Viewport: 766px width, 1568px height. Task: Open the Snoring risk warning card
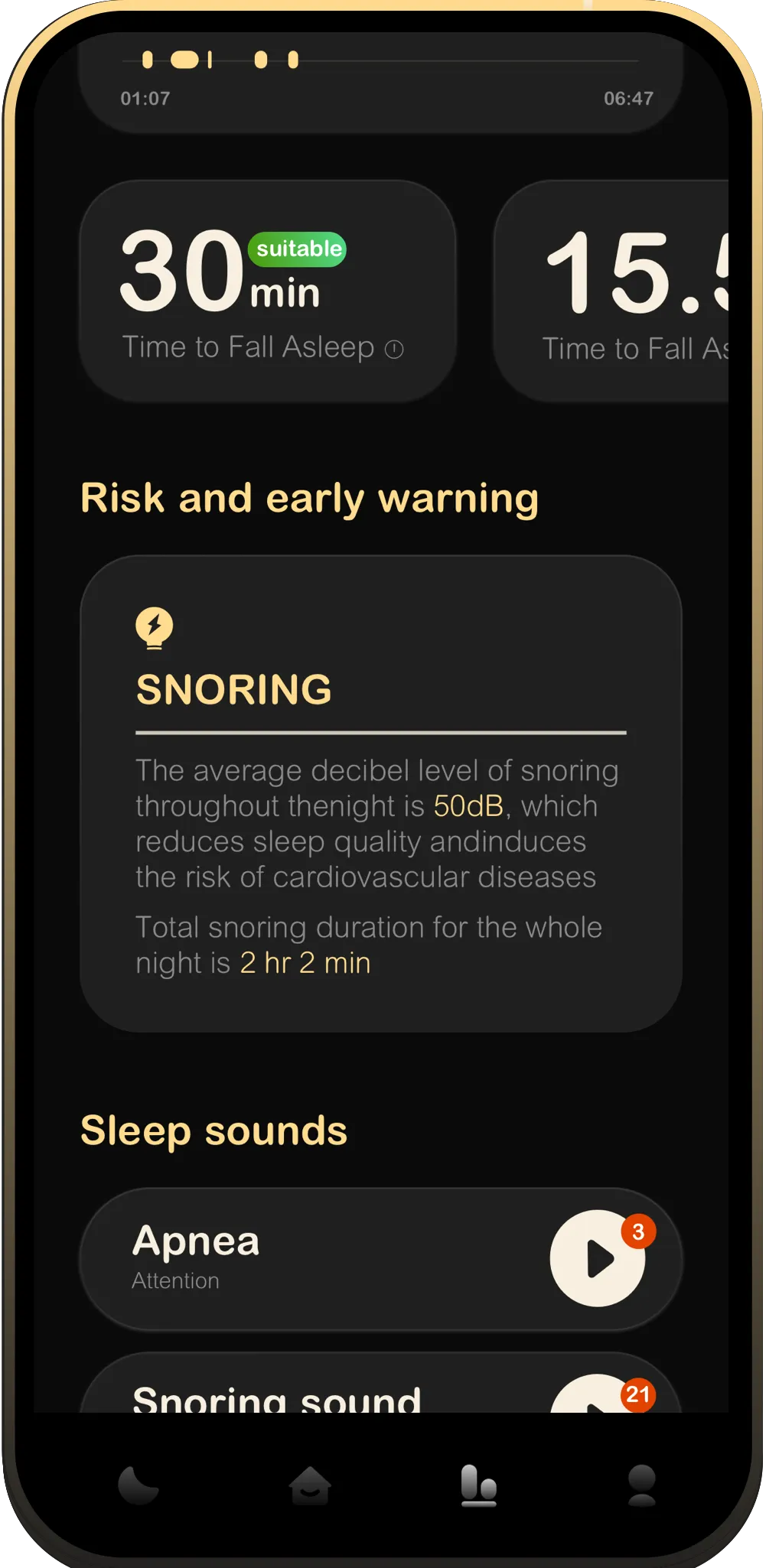pos(381,793)
